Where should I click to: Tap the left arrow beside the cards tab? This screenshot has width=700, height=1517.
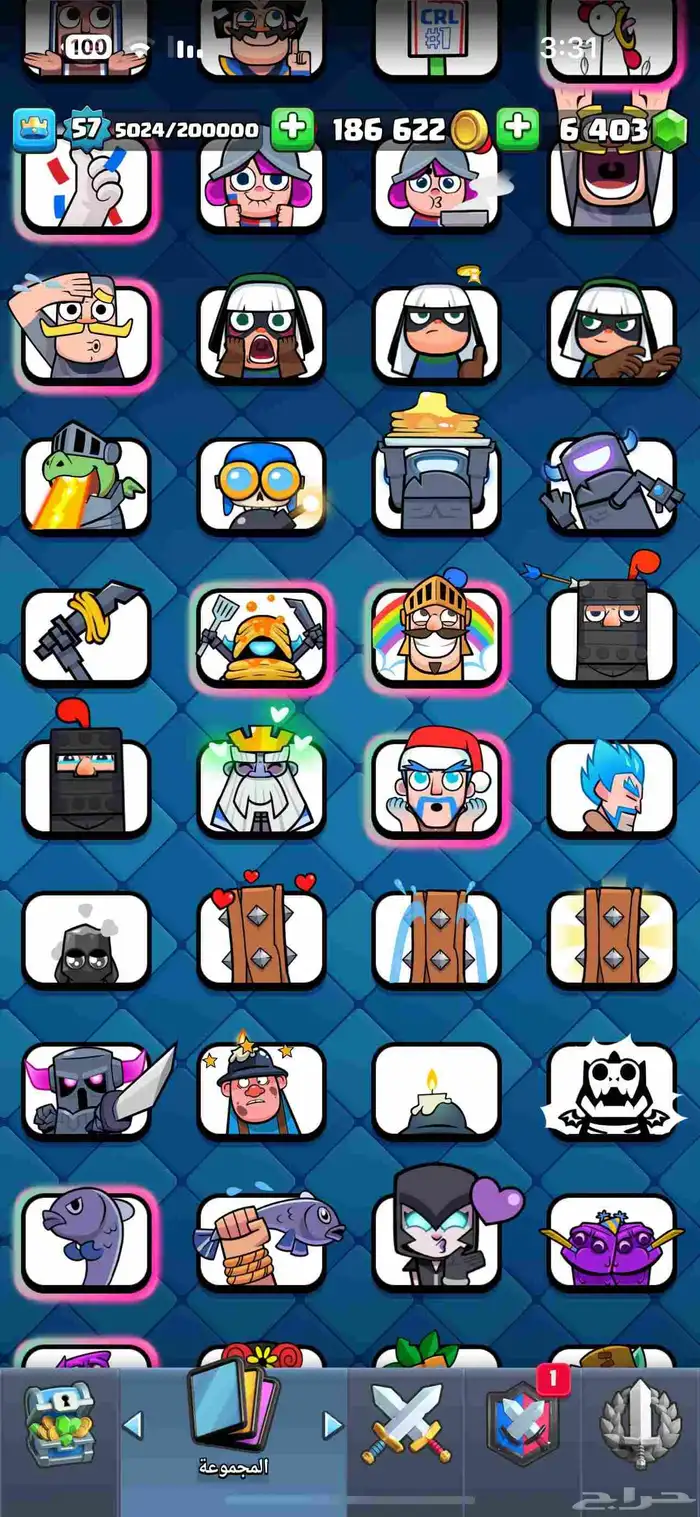133,1424
